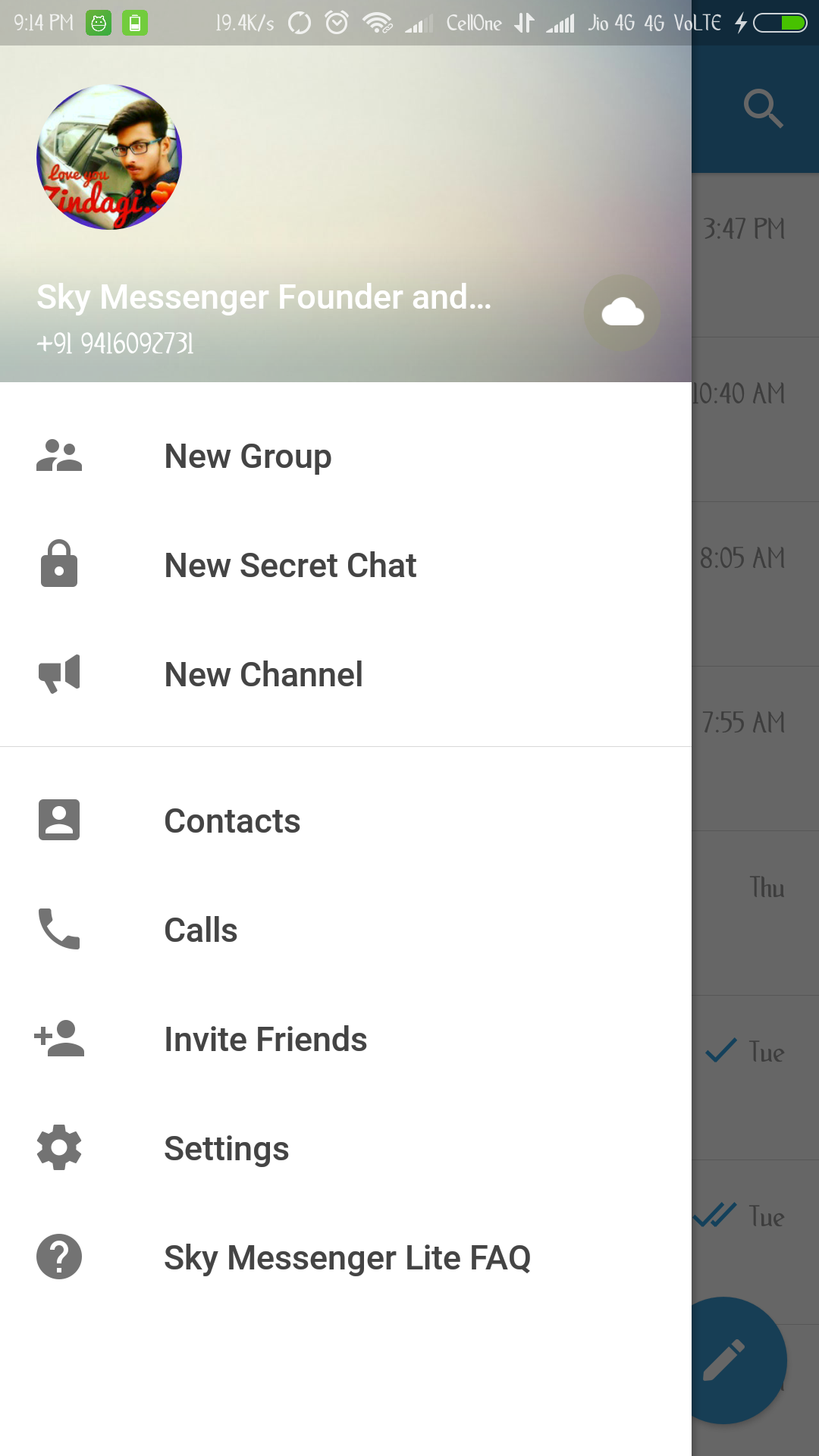The width and height of the screenshot is (819, 1456).
Task: Tap the question mark FAQ icon
Action: pos(58,1257)
